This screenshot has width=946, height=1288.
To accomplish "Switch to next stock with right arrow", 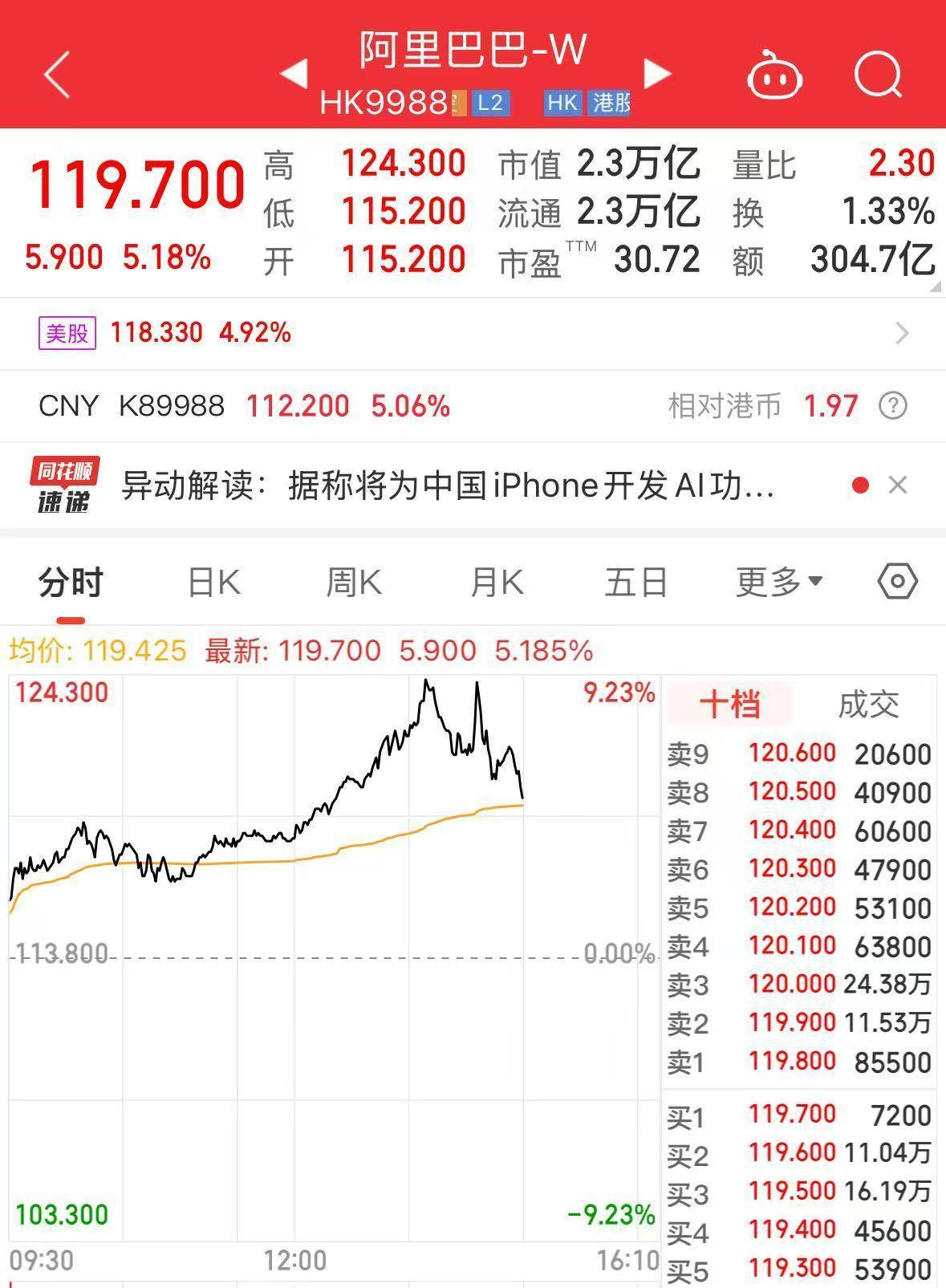I will point(658,74).
